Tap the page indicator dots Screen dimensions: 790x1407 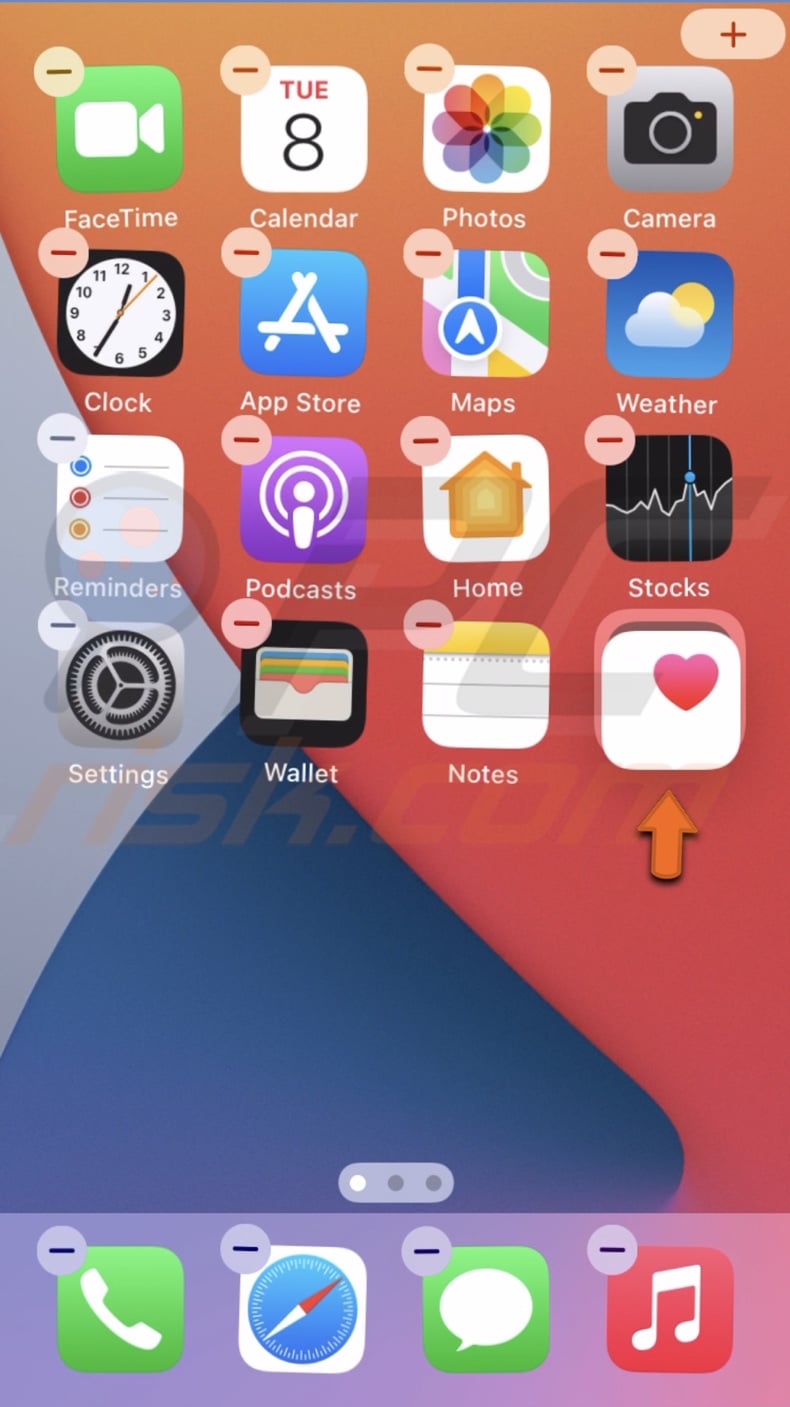397,1183
